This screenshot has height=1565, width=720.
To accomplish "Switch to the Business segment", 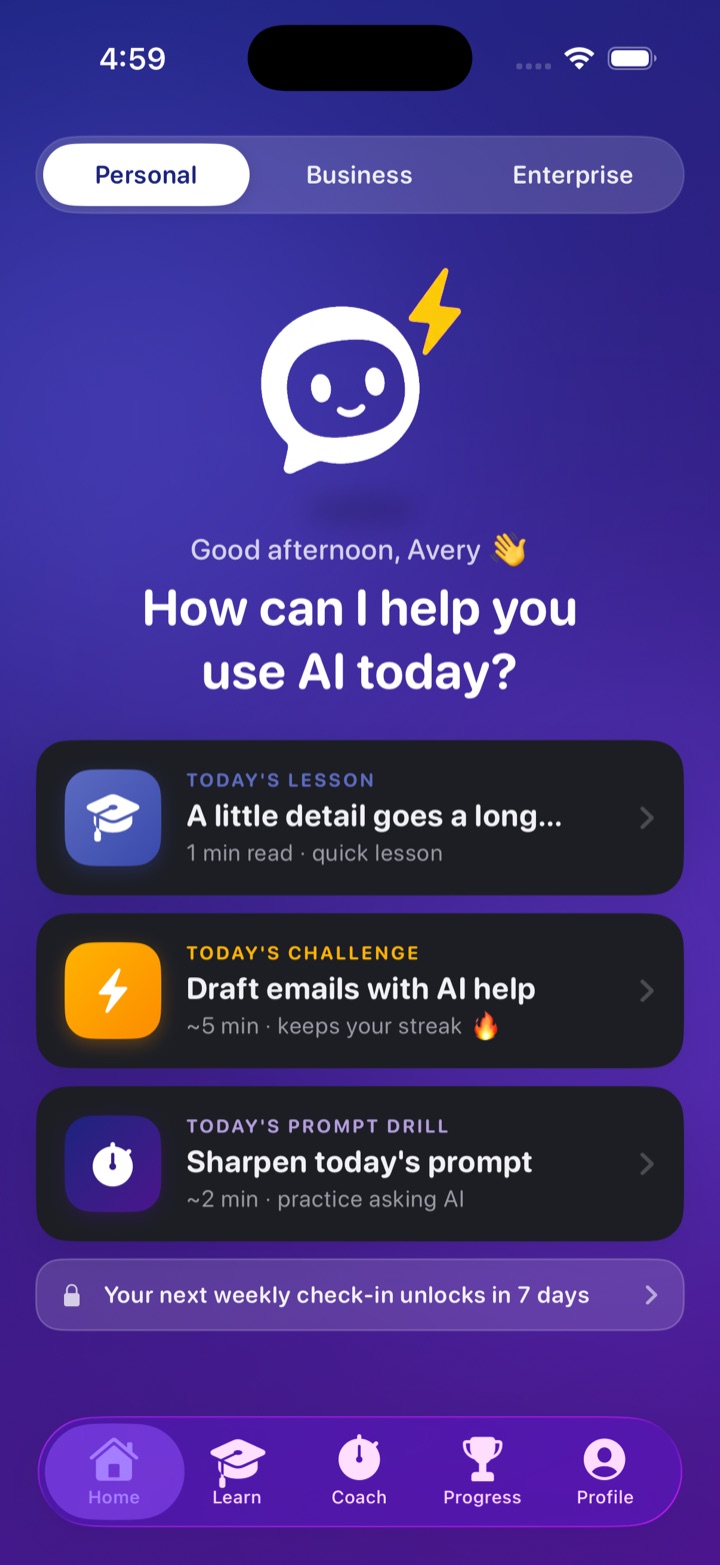I will [359, 175].
